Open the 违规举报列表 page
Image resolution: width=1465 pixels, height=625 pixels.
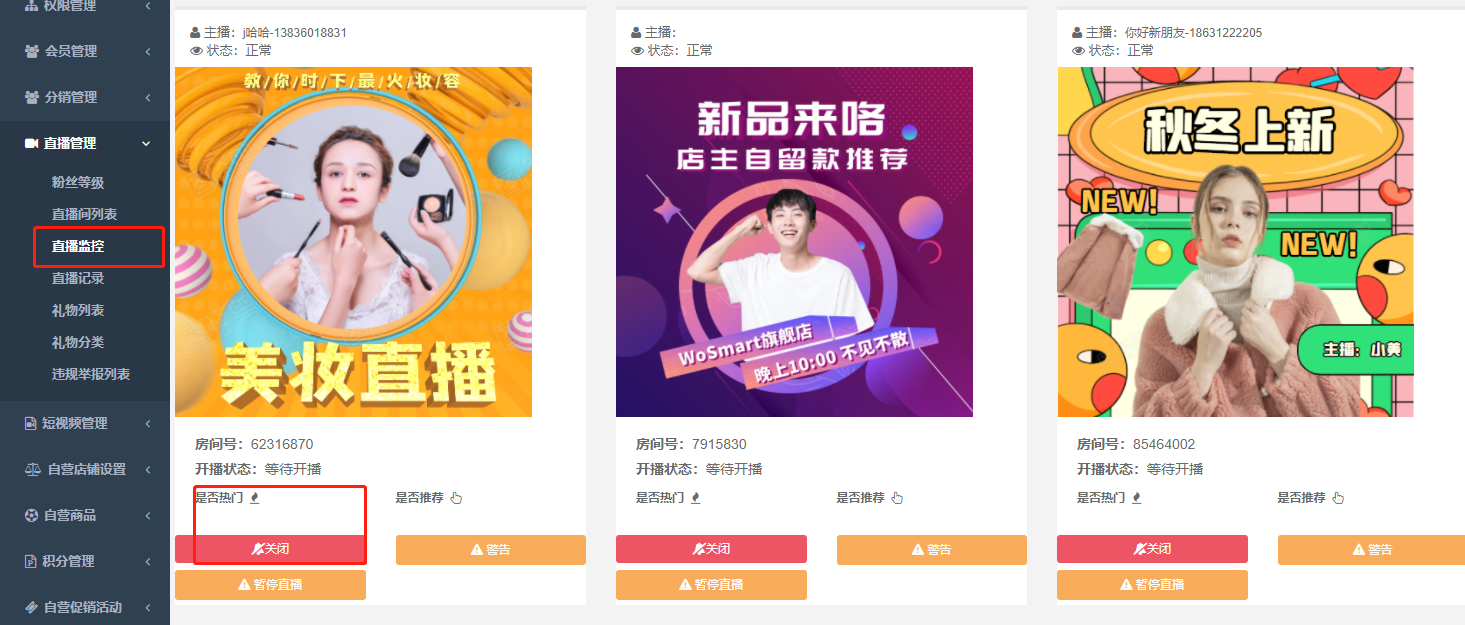point(91,374)
